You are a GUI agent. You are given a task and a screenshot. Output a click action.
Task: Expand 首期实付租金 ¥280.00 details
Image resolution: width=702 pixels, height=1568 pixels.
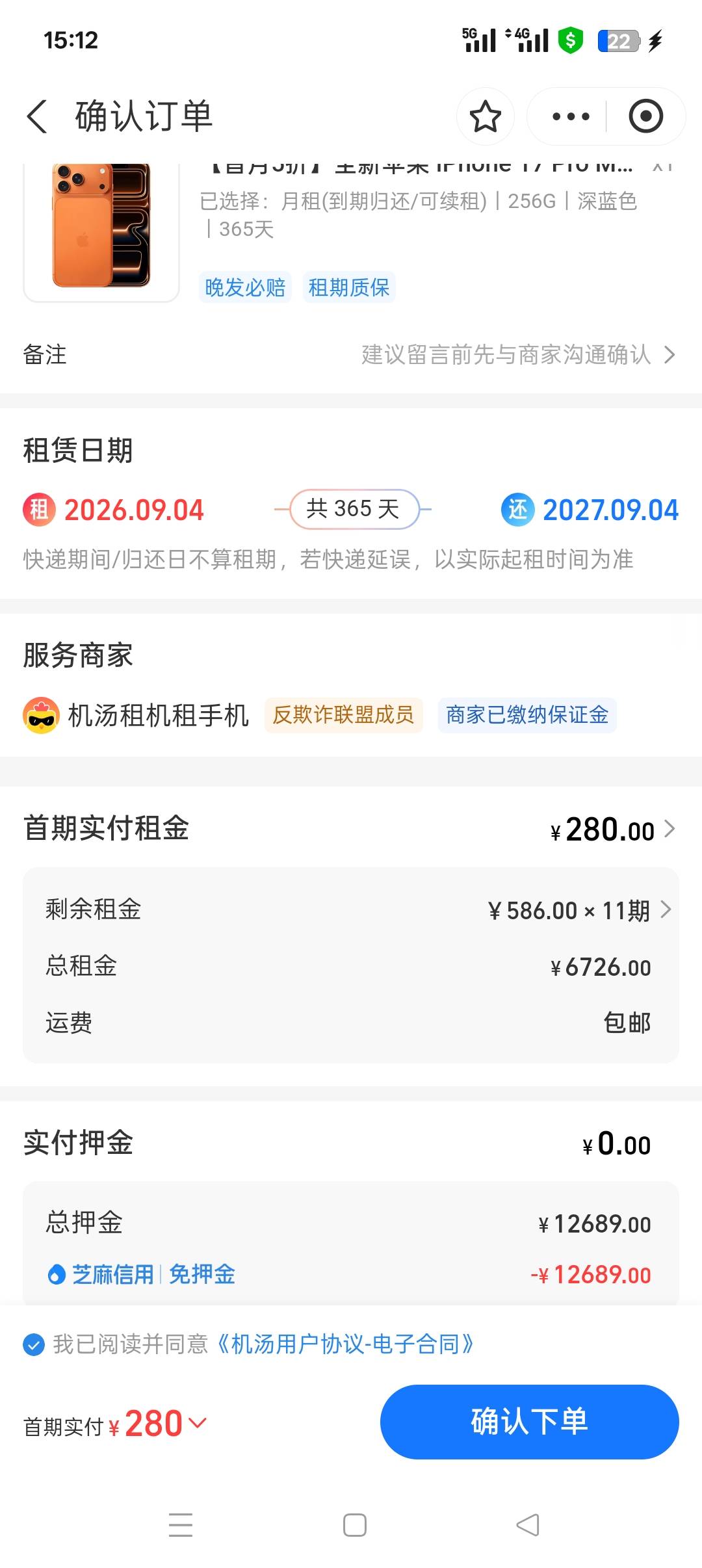(x=612, y=830)
